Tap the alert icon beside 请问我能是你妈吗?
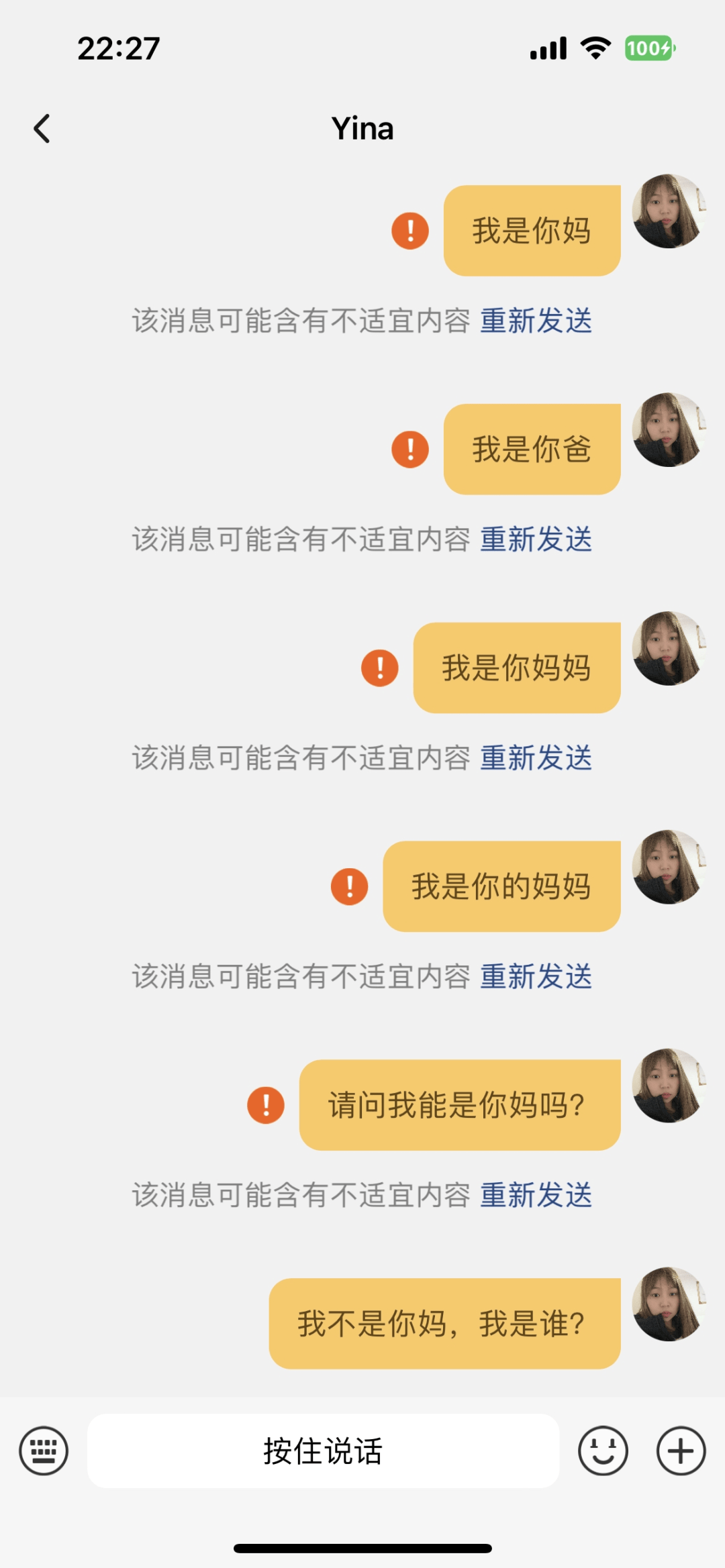 pyautogui.click(x=266, y=1105)
